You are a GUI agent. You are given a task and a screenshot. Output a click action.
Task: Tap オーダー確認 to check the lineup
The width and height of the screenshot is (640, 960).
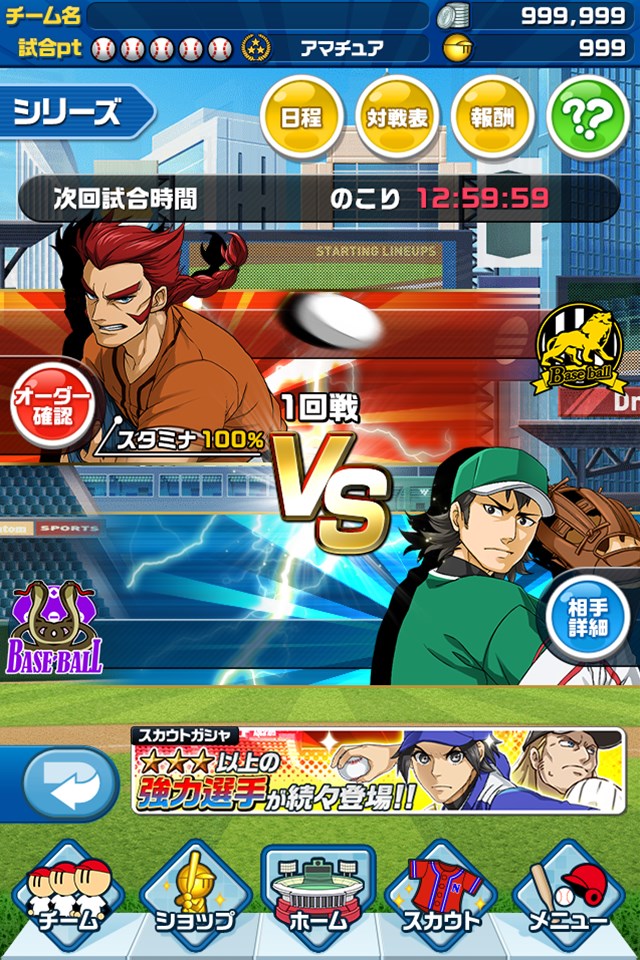click(50, 406)
